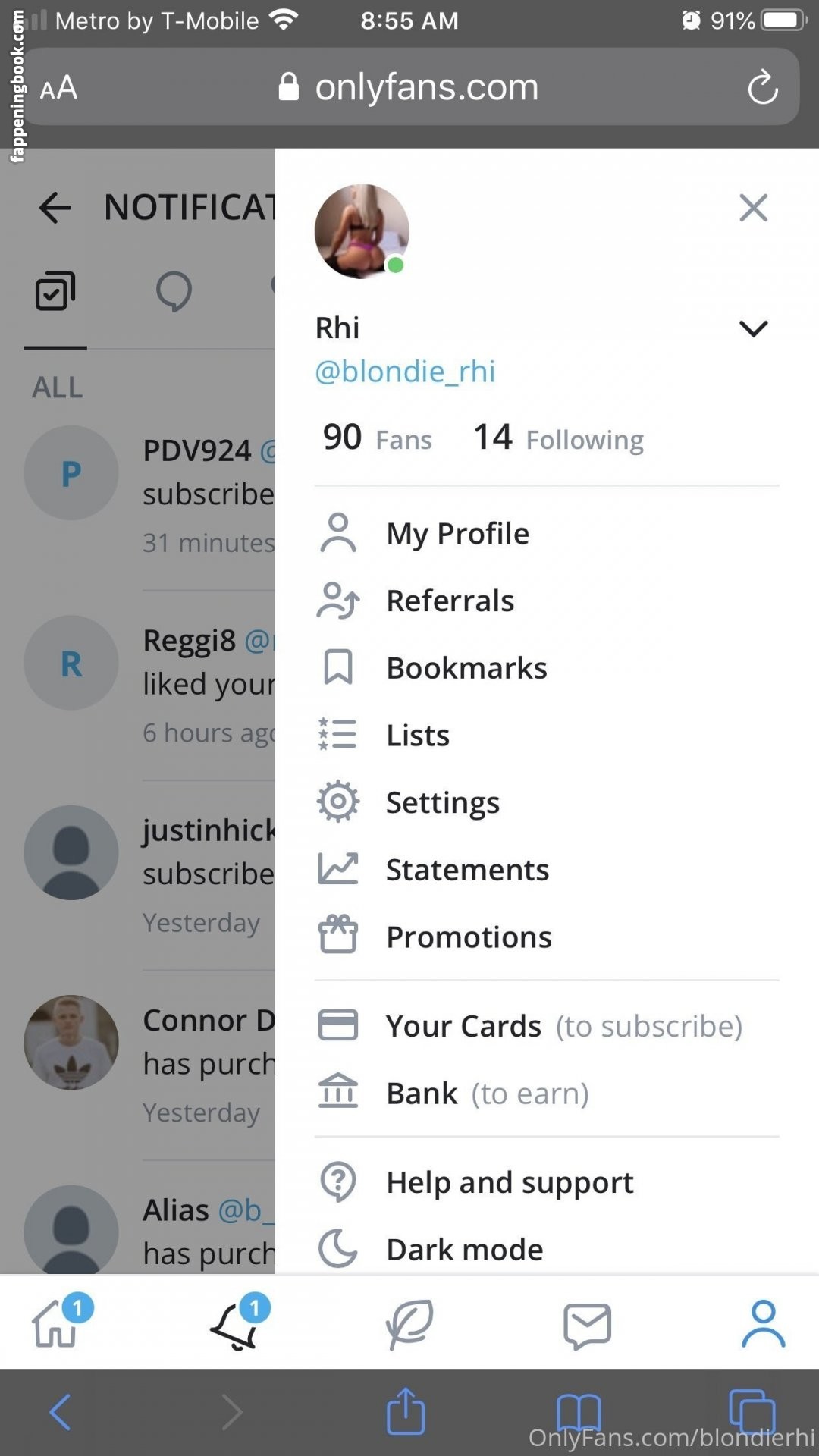This screenshot has height=1456, width=819.
Task: Get Help and support
Action: (x=510, y=1182)
